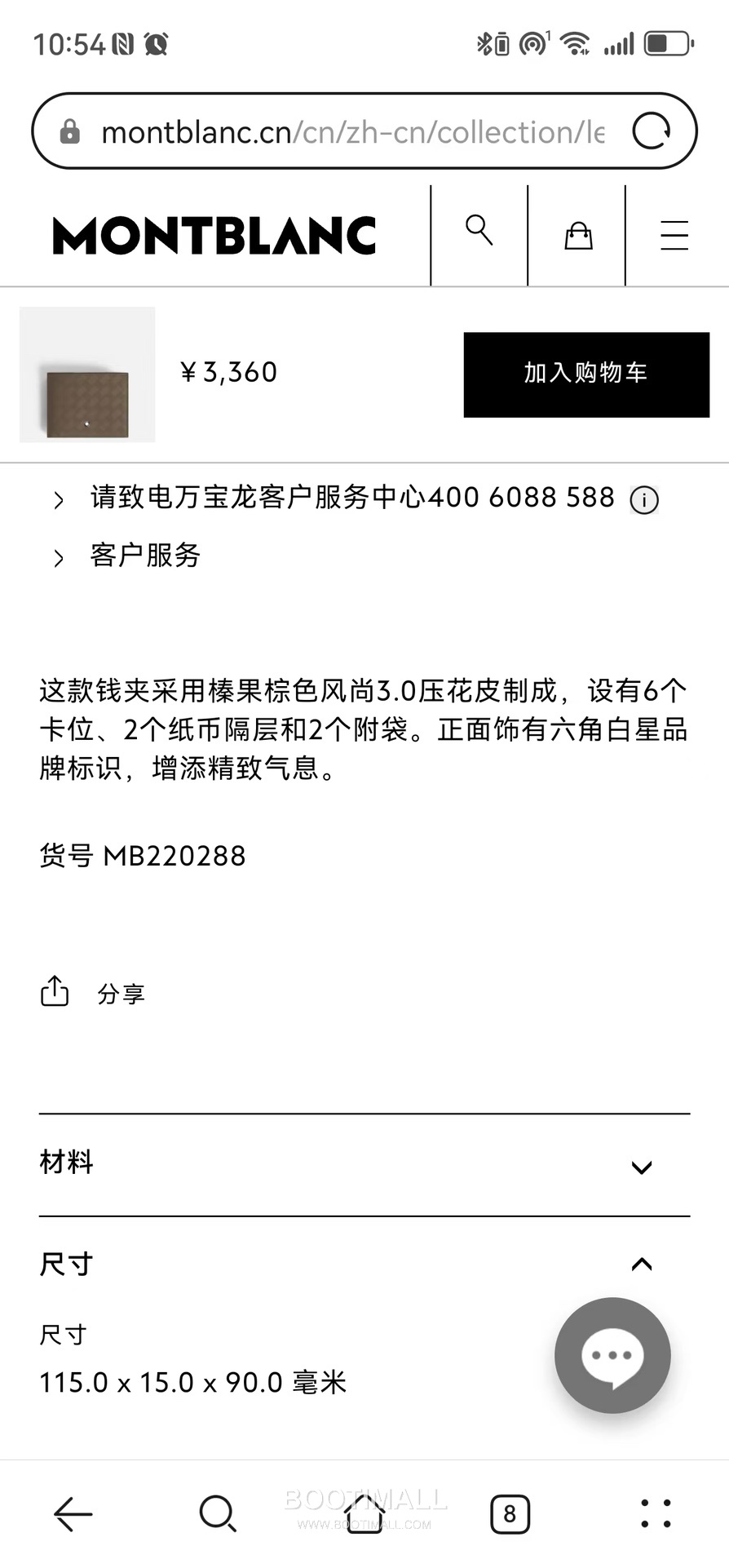Reload the Montblanc page

click(652, 131)
